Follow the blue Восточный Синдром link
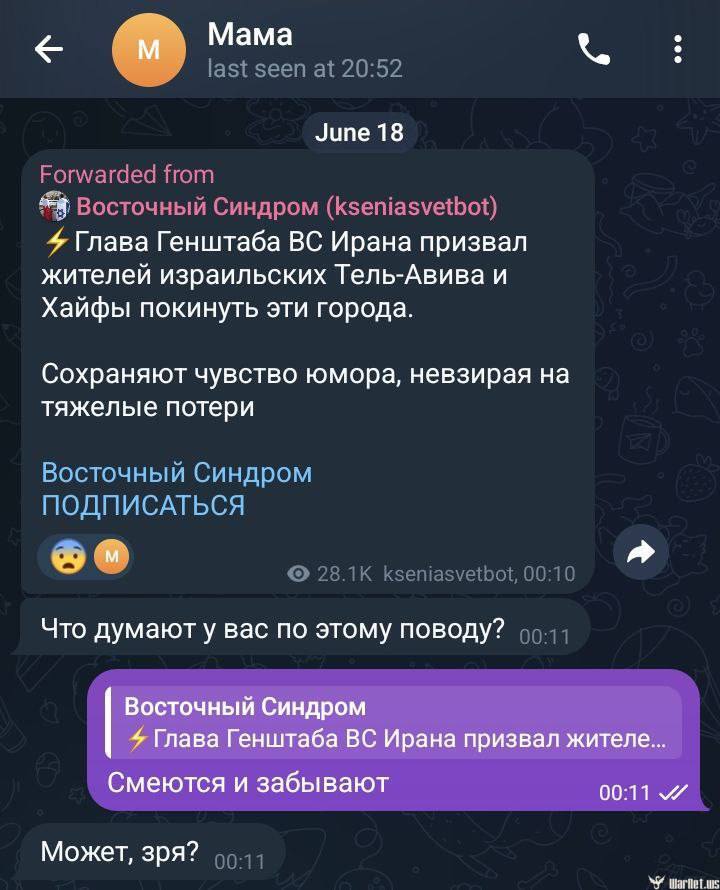Screen dimensions: 720x890 tap(176, 472)
